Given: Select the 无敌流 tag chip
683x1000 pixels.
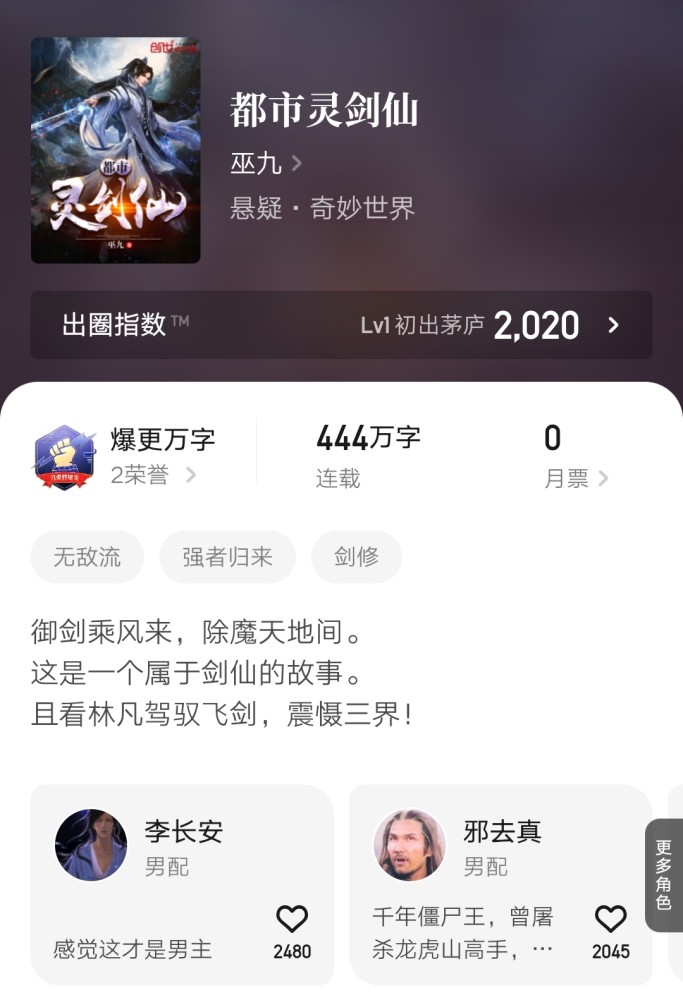Looking at the screenshot, I should (87, 557).
